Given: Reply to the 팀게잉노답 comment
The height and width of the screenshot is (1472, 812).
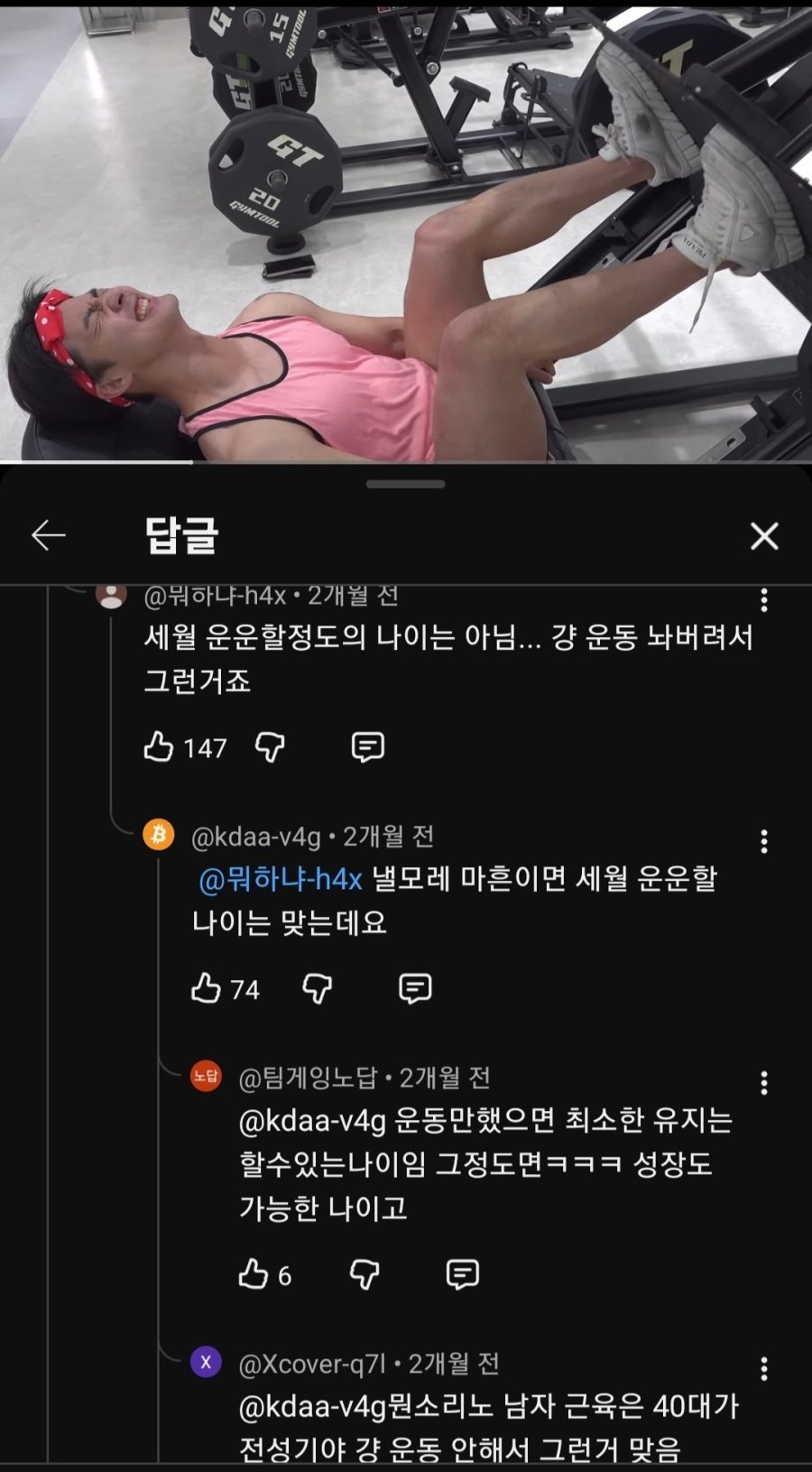Looking at the screenshot, I should [x=462, y=1273].
